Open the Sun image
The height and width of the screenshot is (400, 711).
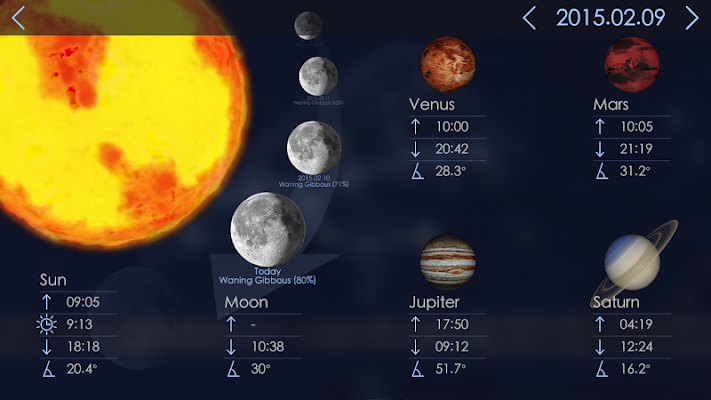[x=110, y=110]
